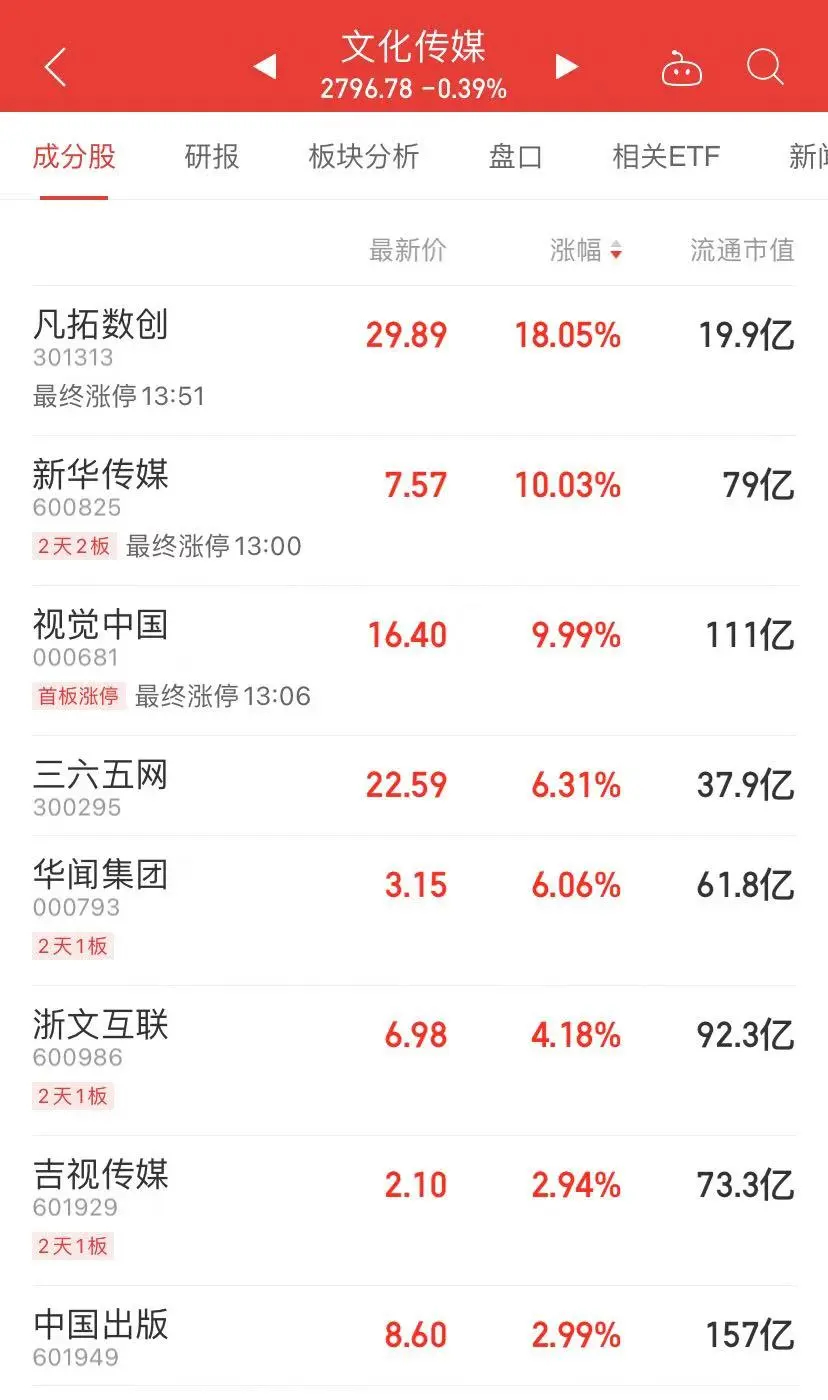Open stock 中国出版
The height and width of the screenshot is (1400, 828).
tap(100, 1325)
